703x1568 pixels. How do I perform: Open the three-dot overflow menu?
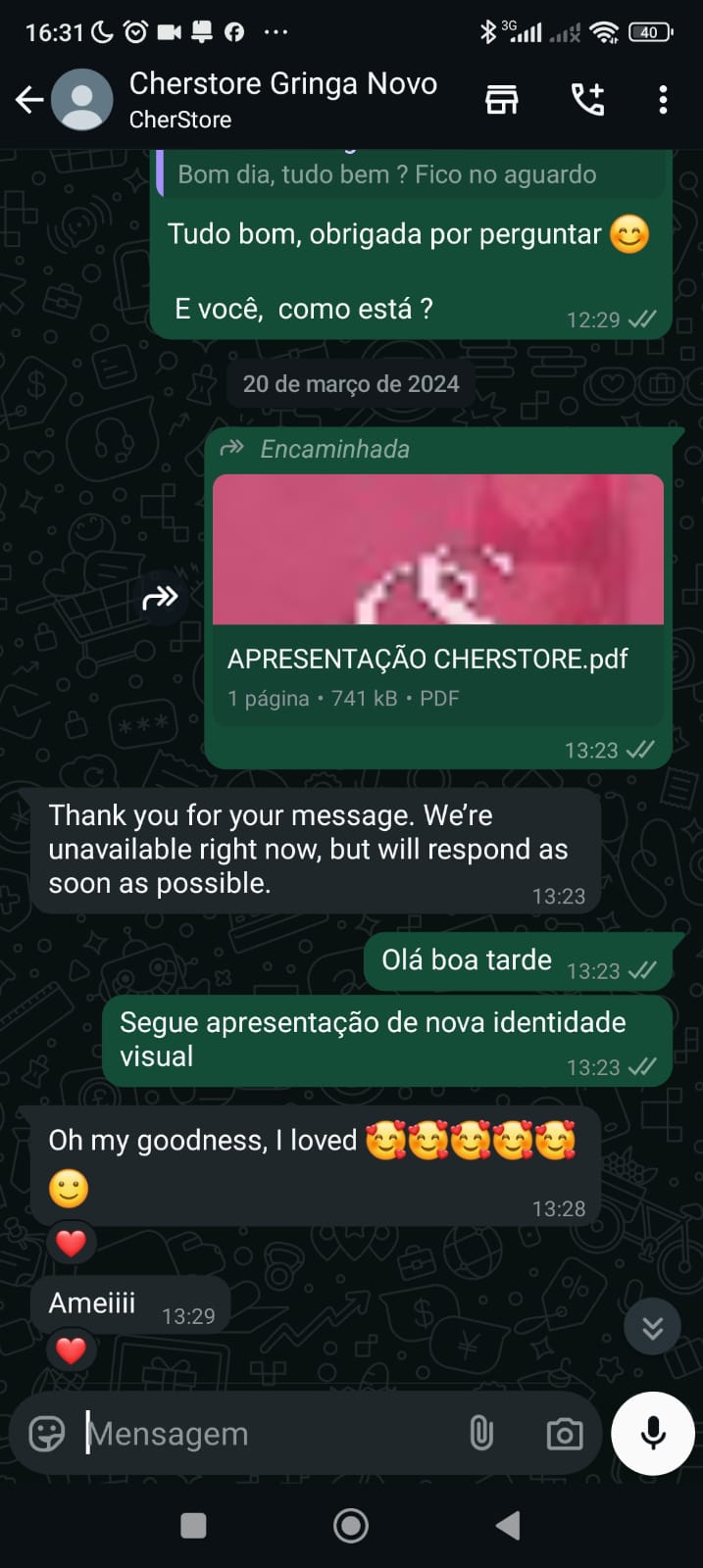(663, 99)
